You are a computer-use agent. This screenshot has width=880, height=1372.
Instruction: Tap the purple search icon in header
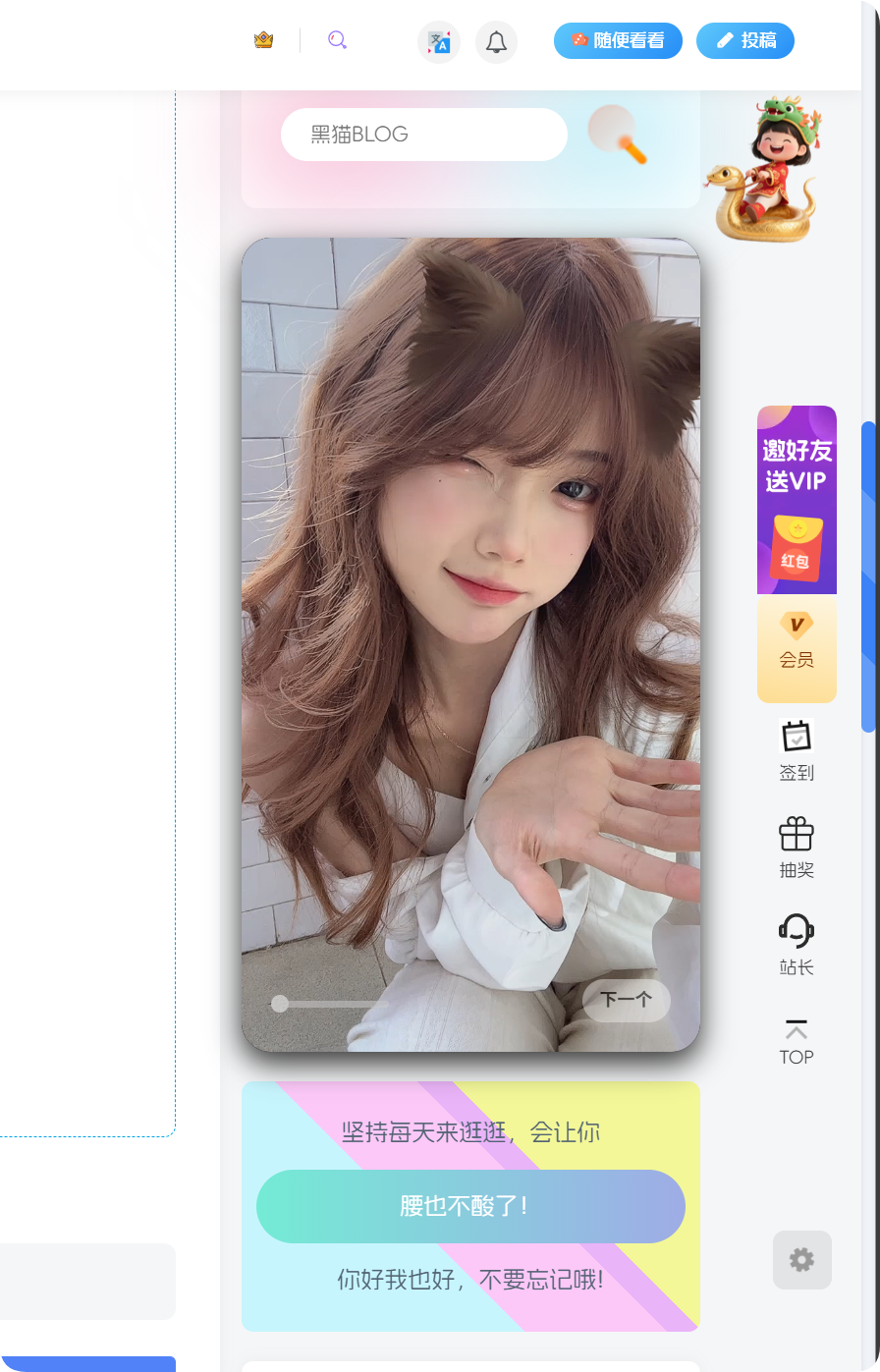tap(337, 40)
